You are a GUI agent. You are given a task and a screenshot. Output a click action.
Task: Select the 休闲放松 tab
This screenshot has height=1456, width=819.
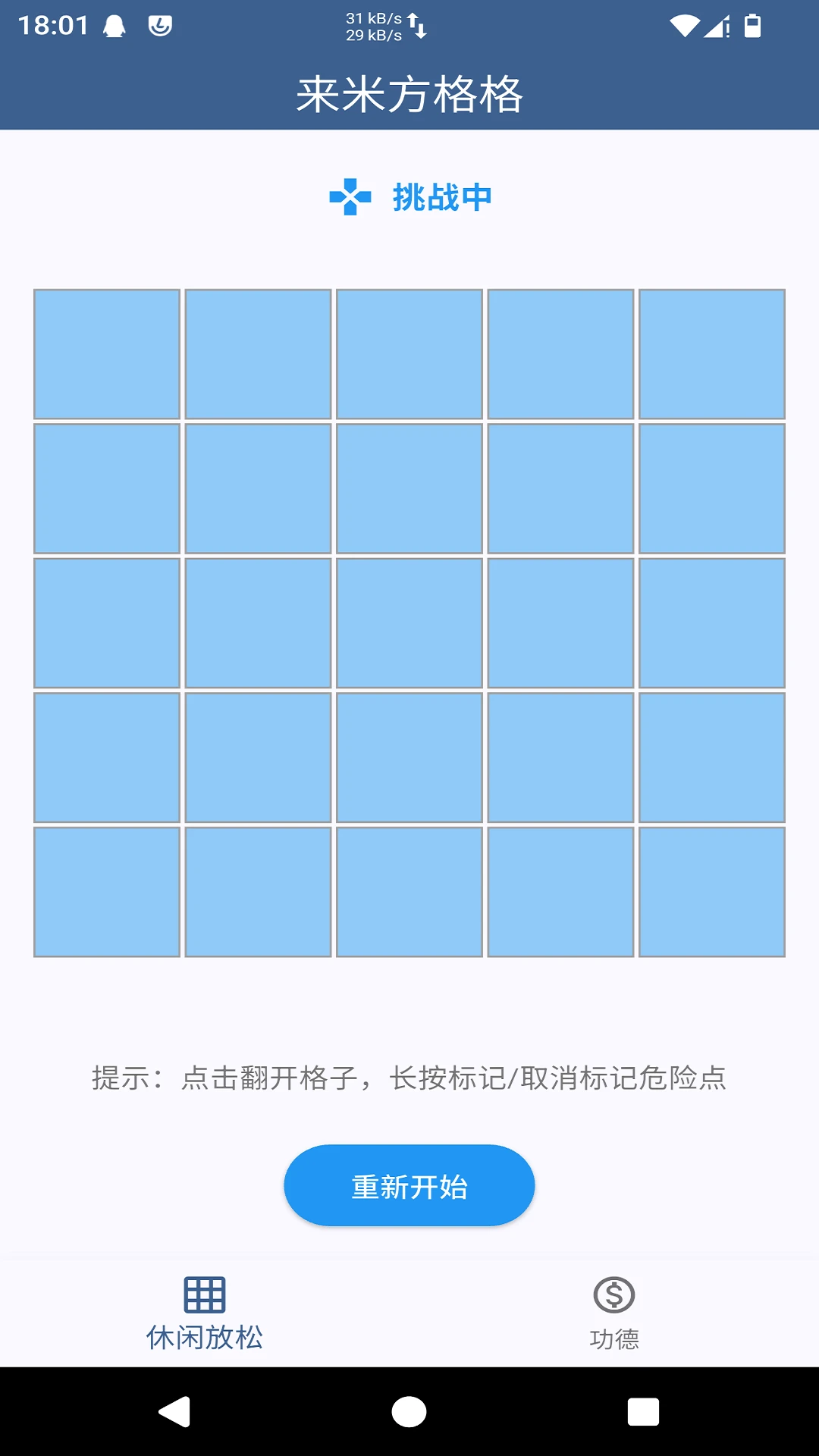[205, 1313]
